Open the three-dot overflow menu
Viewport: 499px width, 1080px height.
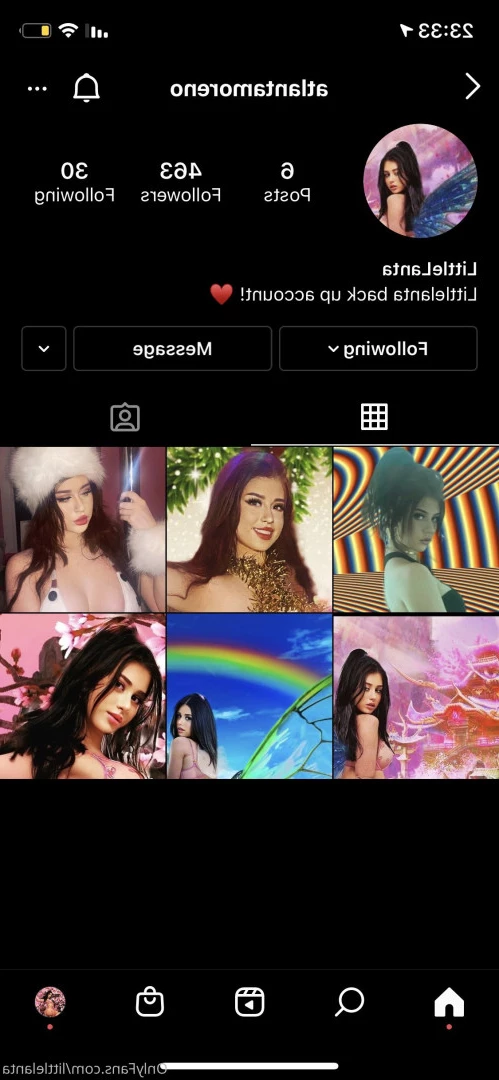pyautogui.click(x=37, y=88)
